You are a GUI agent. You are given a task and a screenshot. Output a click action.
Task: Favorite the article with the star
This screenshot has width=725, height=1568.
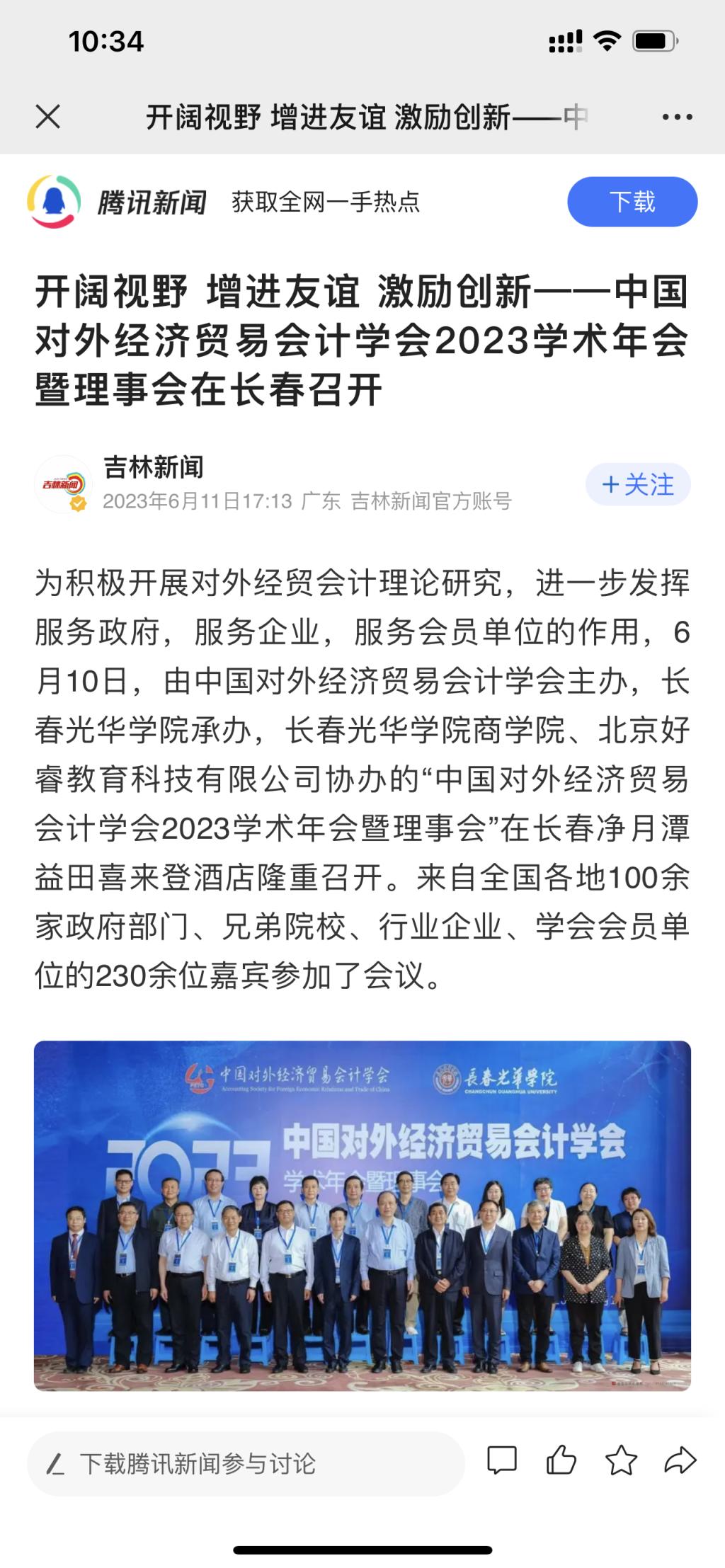click(x=621, y=1461)
